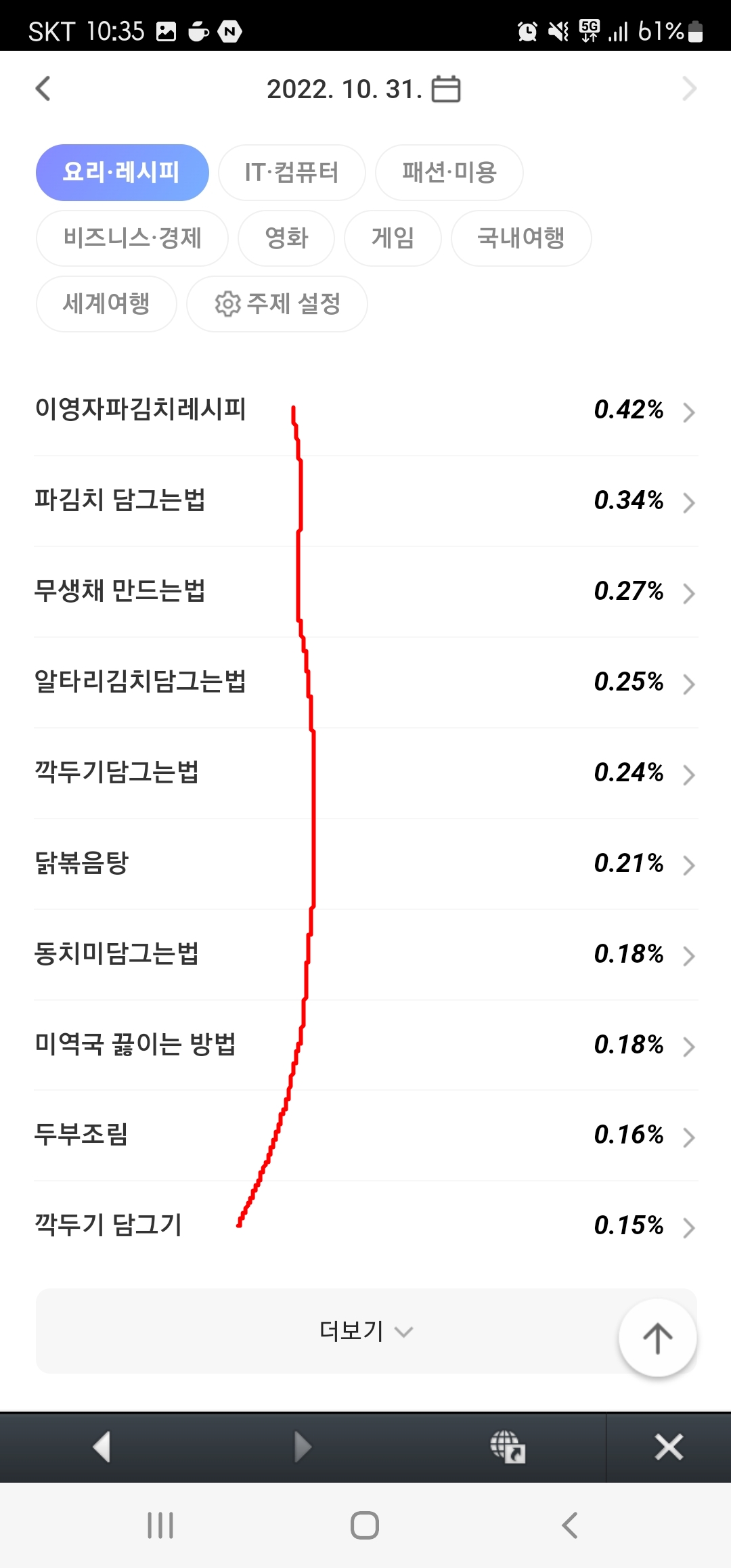Open 미역국 끓이는 방법 entry

point(365,1045)
